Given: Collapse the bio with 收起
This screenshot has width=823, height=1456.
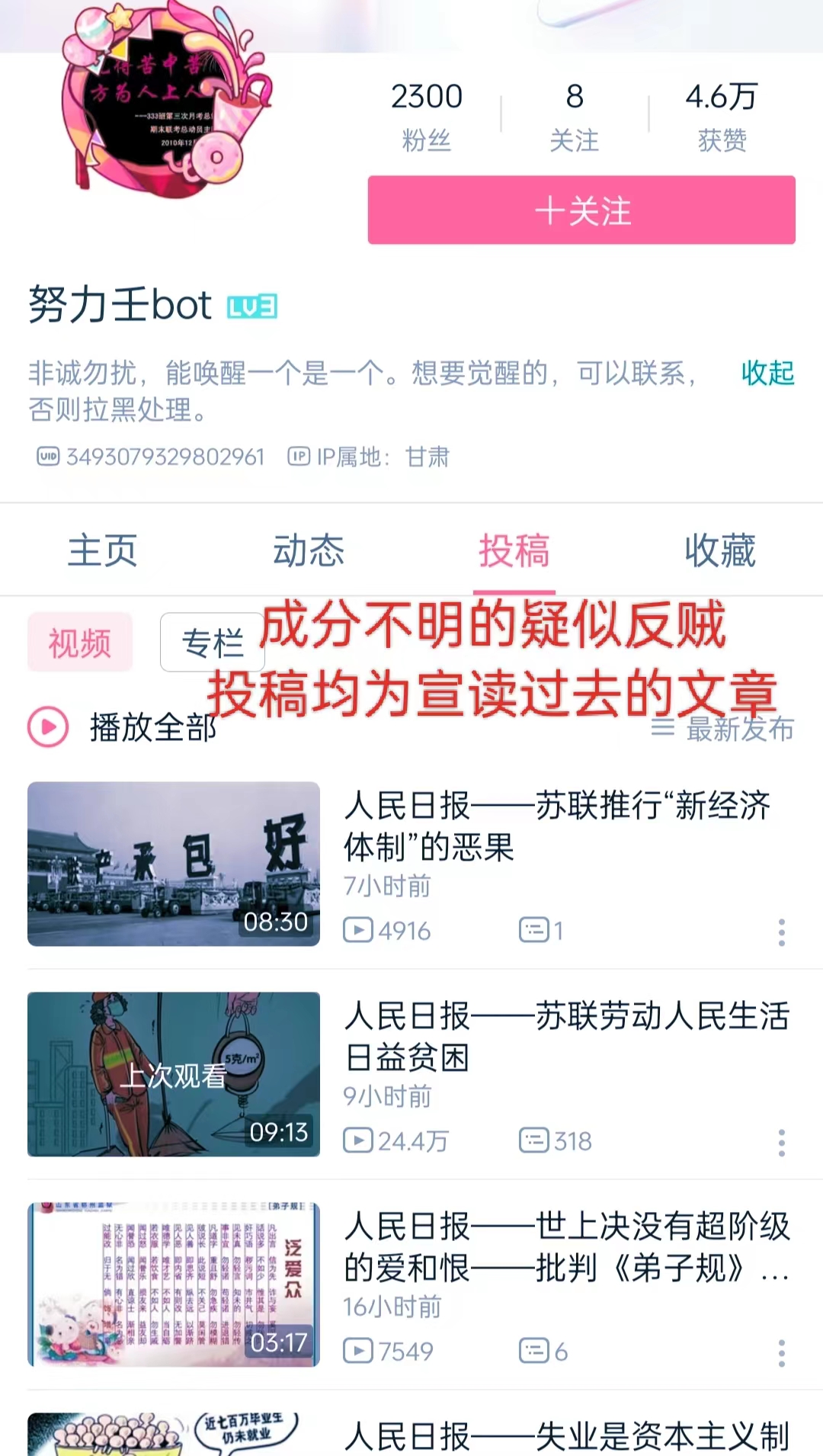Looking at the screenshot, I should (767, 373).
